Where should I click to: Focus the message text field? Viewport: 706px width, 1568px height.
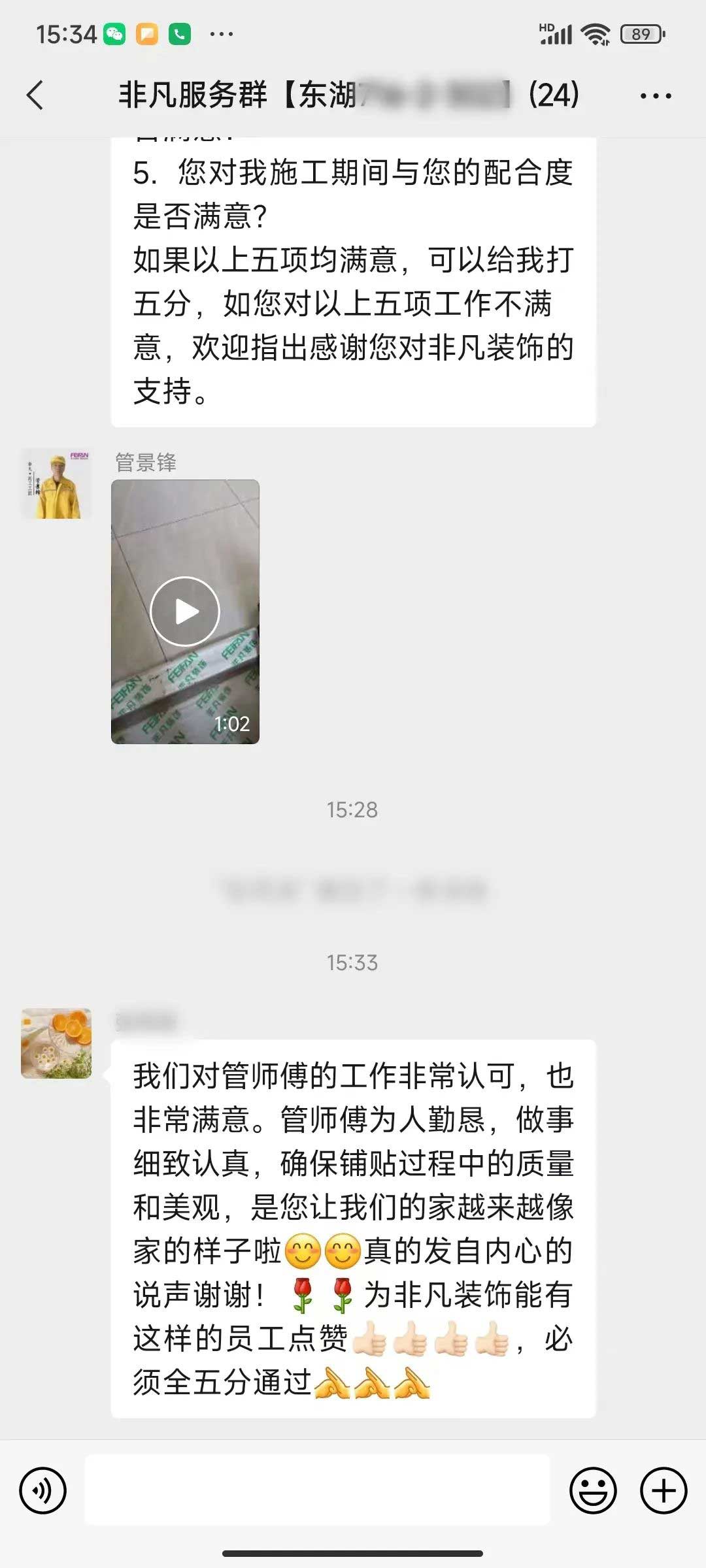pos(318,1490)
